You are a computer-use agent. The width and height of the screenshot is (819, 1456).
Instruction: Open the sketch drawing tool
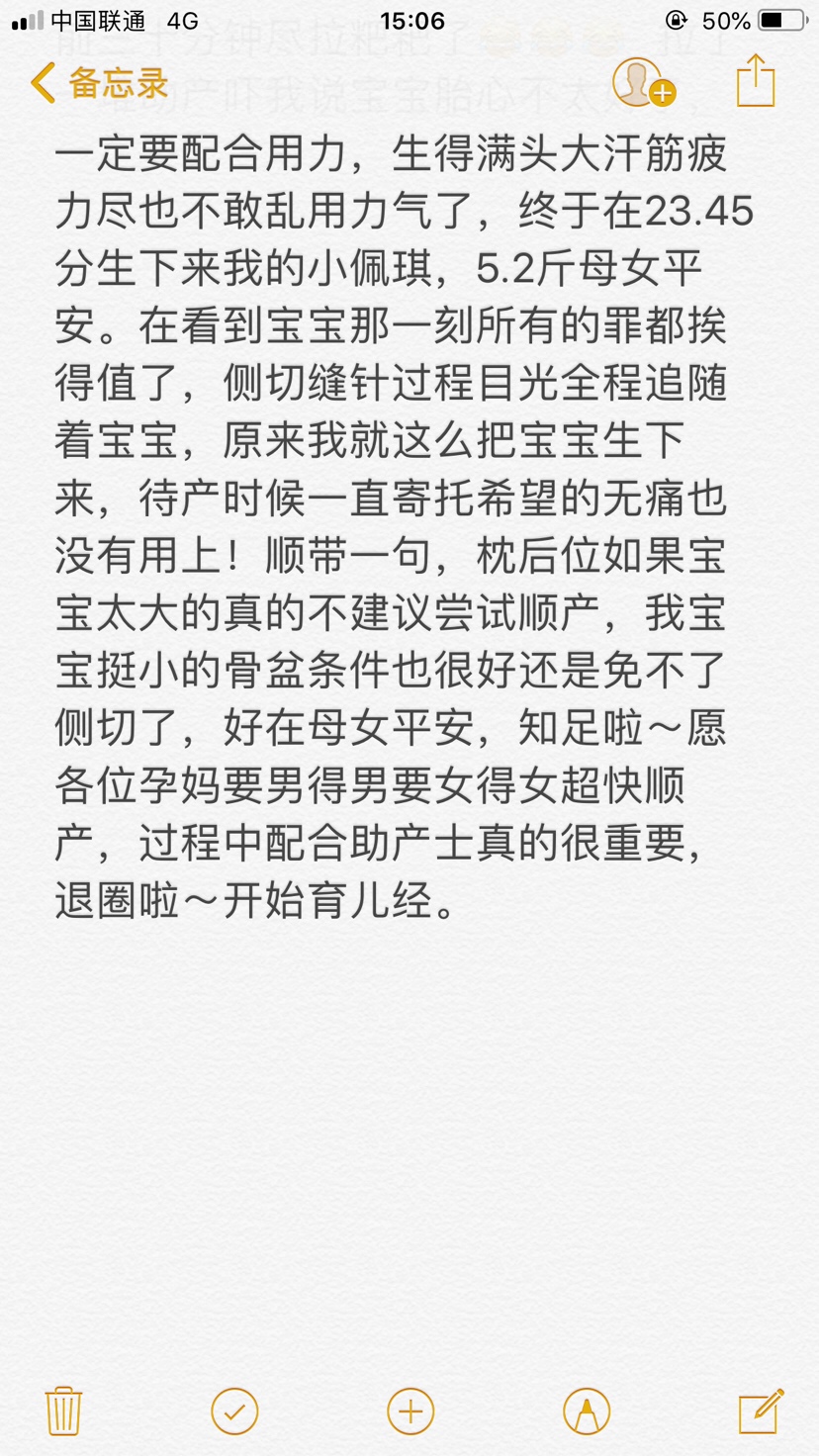[x=587, y=1410]
